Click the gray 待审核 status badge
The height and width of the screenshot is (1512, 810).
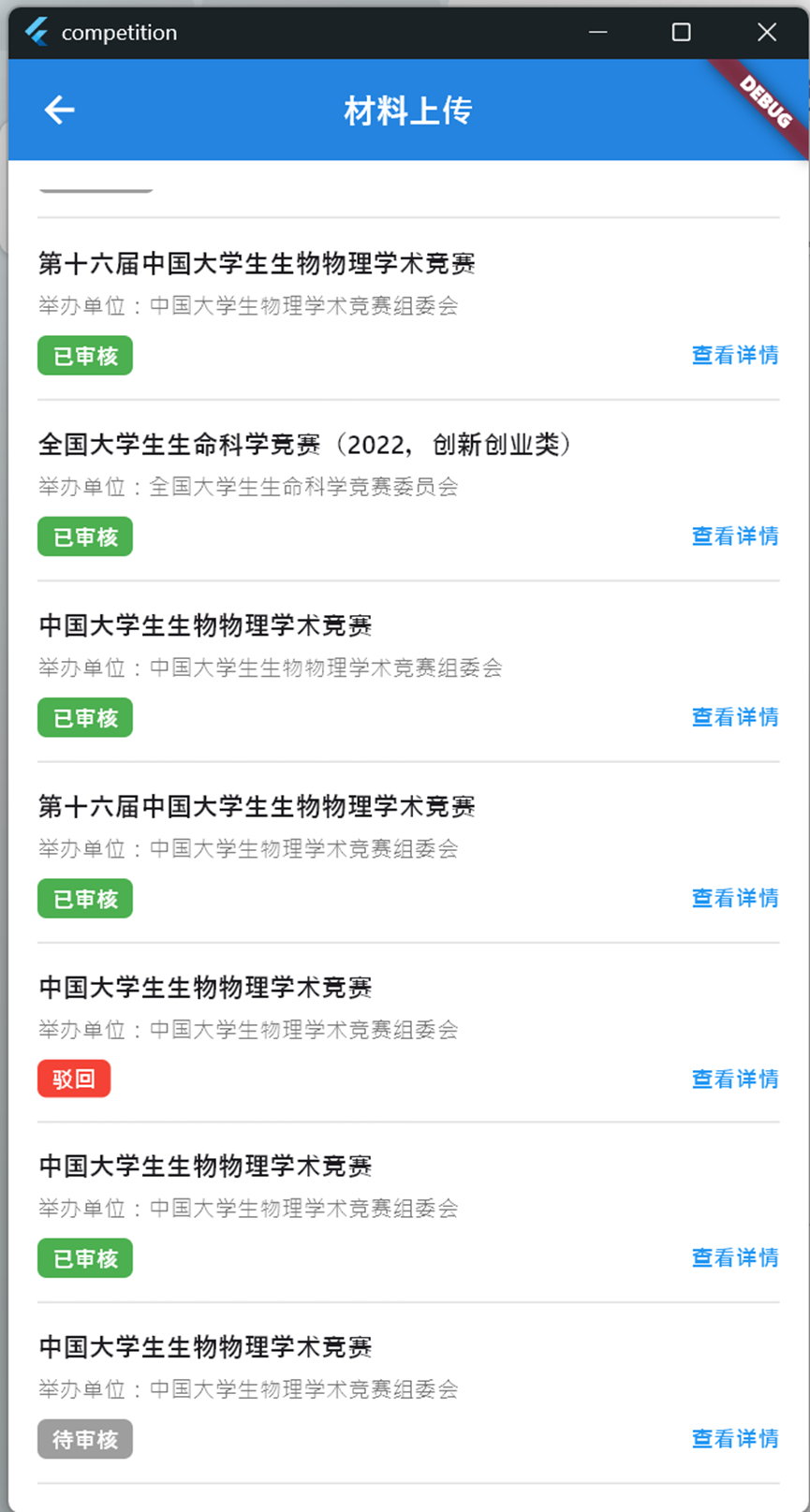coord(84,1439)
